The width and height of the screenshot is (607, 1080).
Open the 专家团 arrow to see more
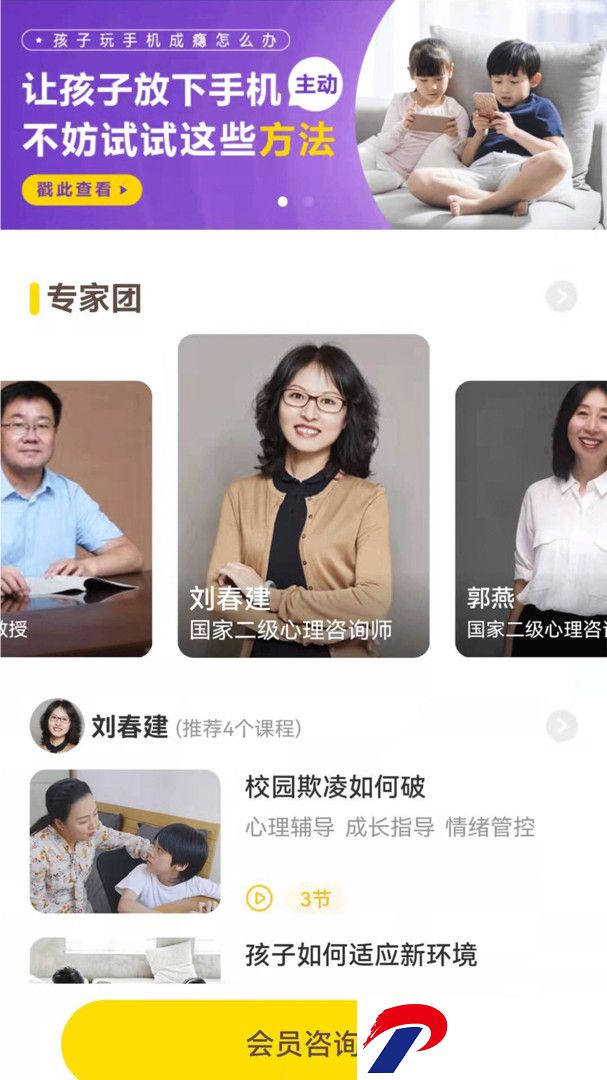coord(562,297)
